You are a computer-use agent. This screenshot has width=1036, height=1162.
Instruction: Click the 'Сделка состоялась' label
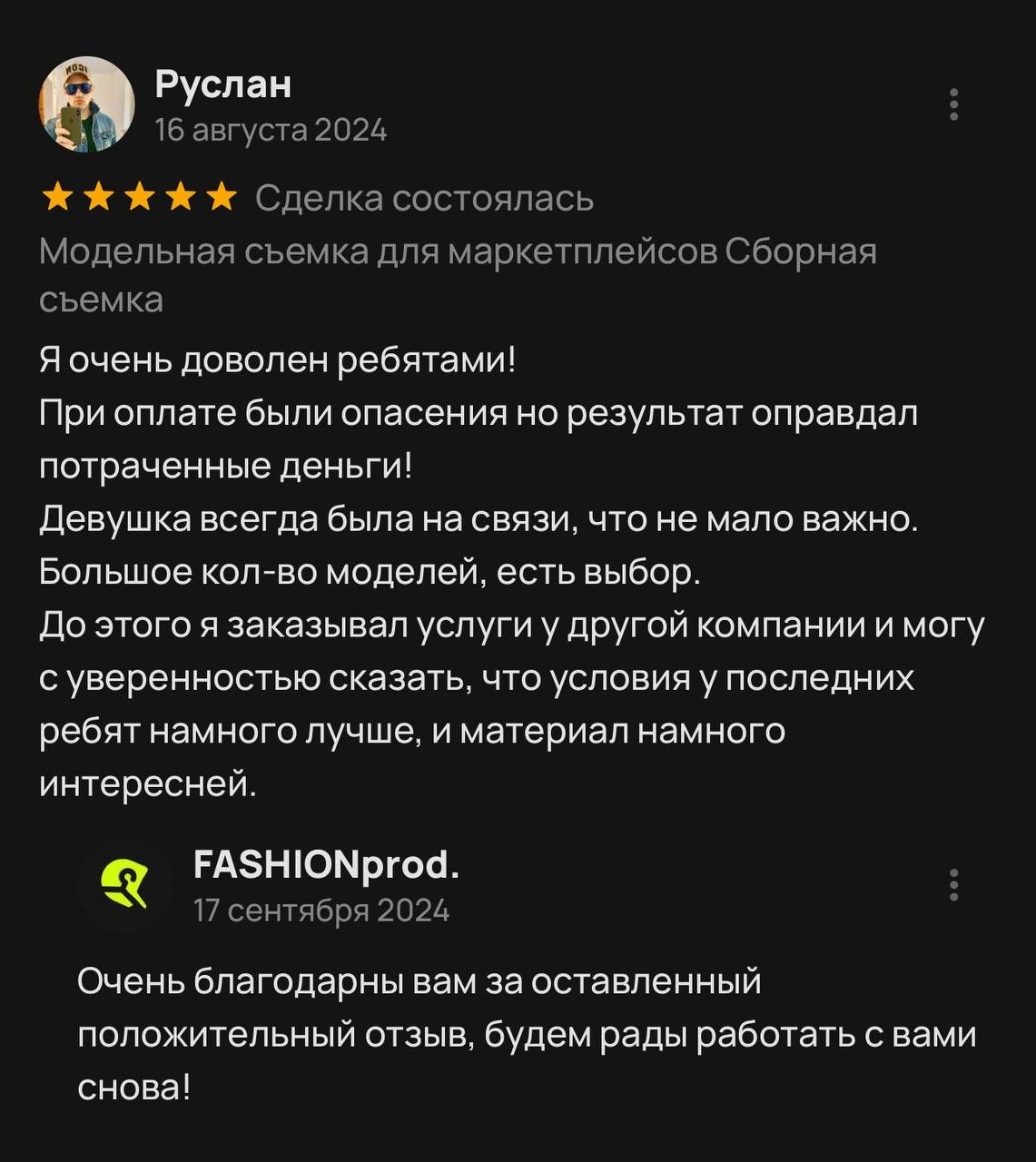(x=422, y=196)
